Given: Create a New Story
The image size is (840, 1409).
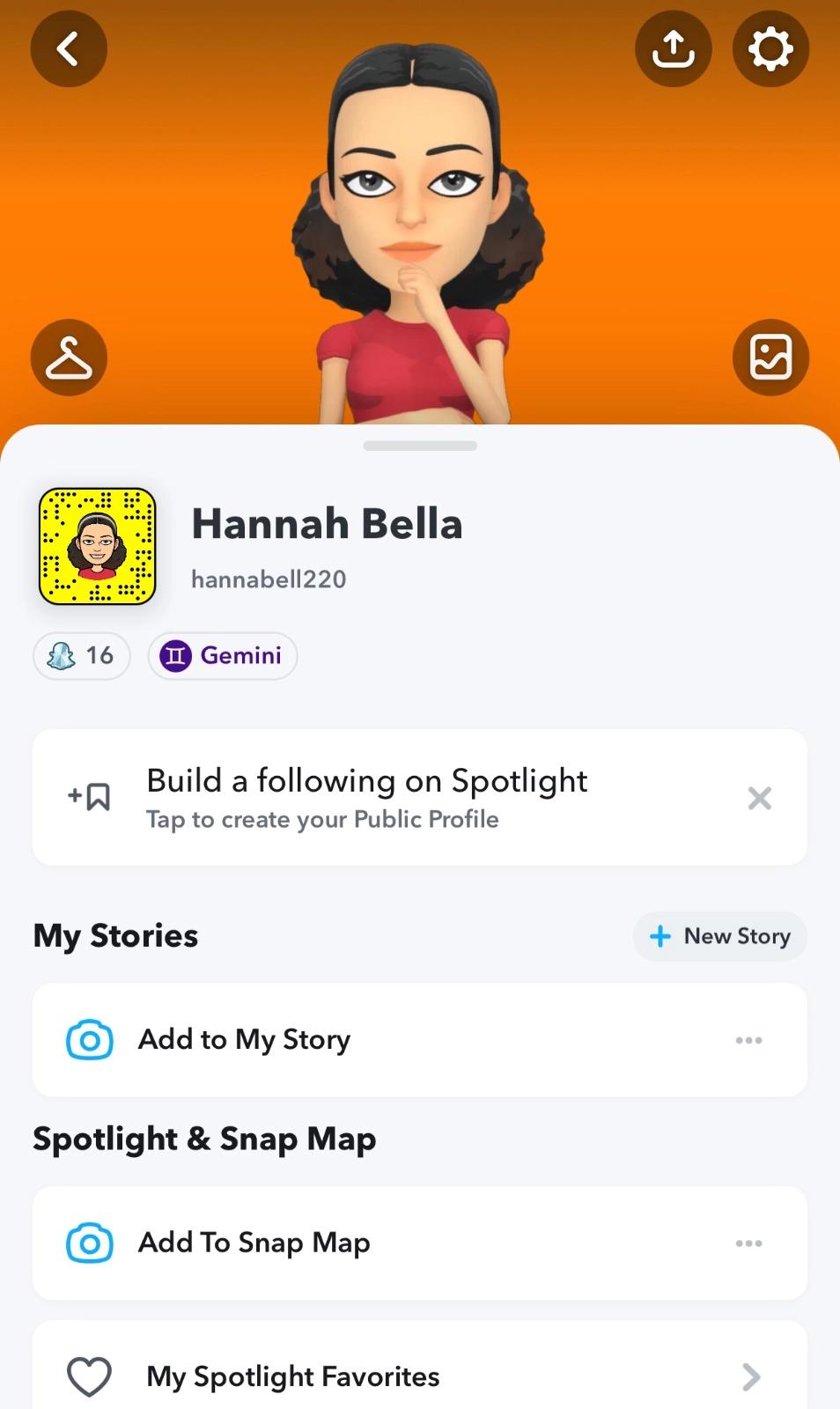Looking at the screenshot, I should pos(719,936).
